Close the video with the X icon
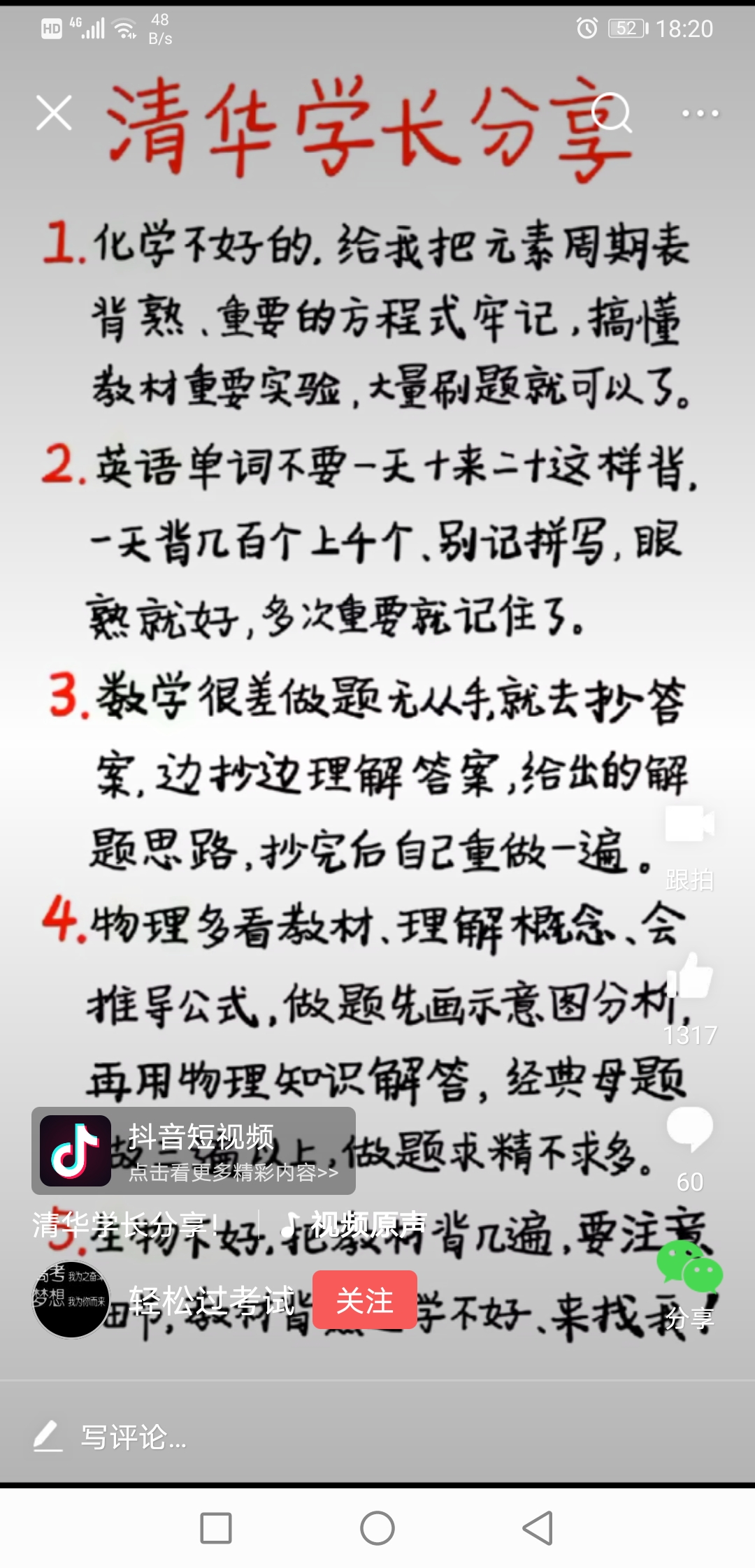Viewport: 755px width, 1568px height. tap(54, 113)
